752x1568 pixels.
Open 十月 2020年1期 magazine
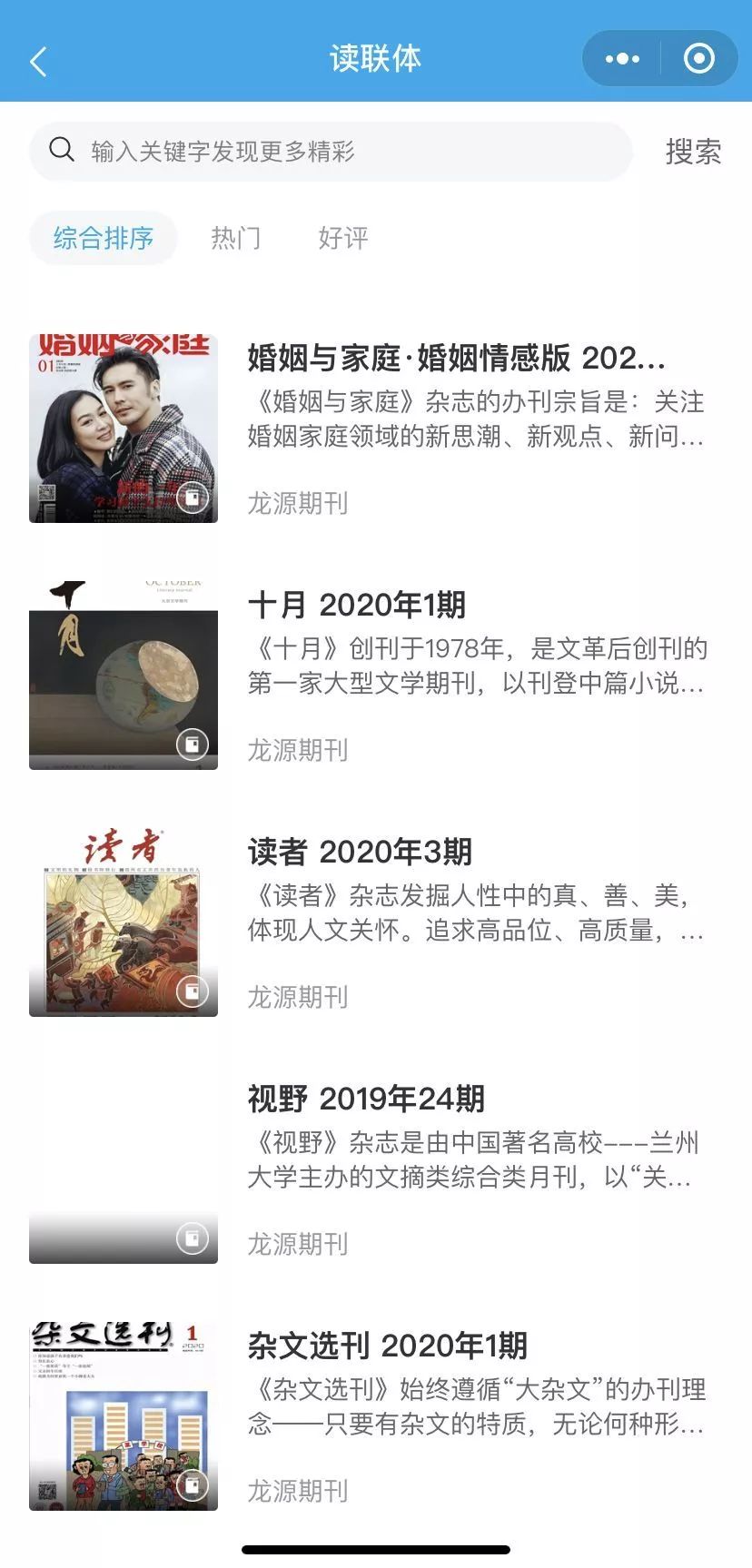point(357,606)
